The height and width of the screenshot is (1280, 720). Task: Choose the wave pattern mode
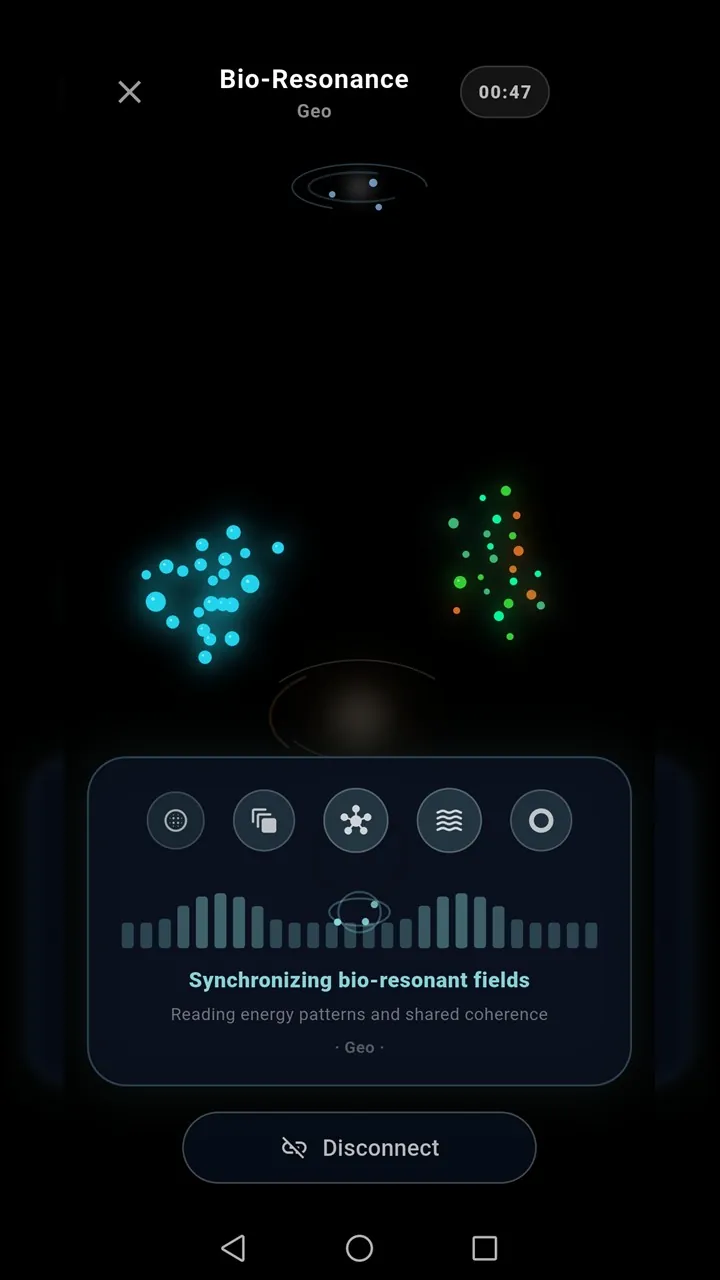[449, 821]
